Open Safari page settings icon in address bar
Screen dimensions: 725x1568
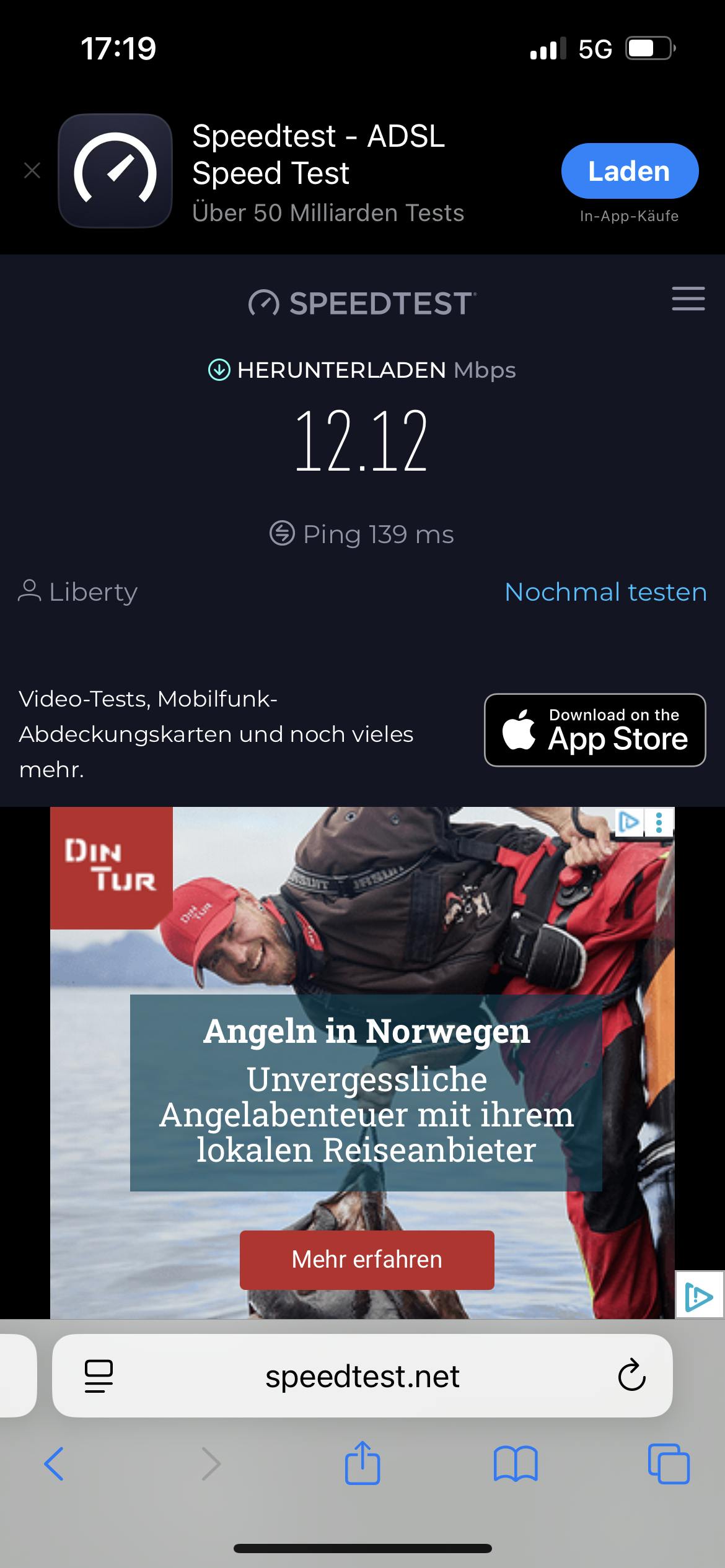[99, 1376]
